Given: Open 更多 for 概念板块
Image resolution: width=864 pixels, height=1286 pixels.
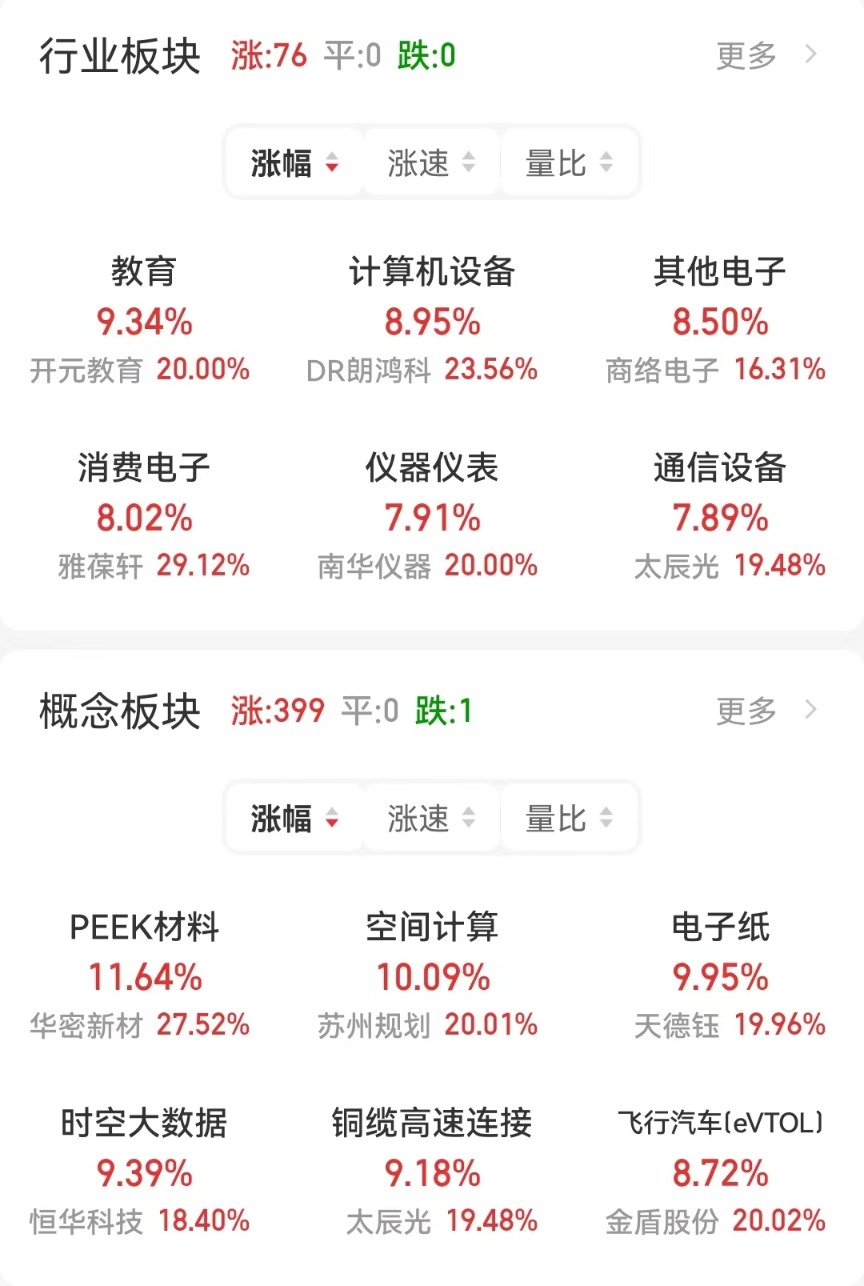Looking at the screenshot, I should [x=766, y=711].
